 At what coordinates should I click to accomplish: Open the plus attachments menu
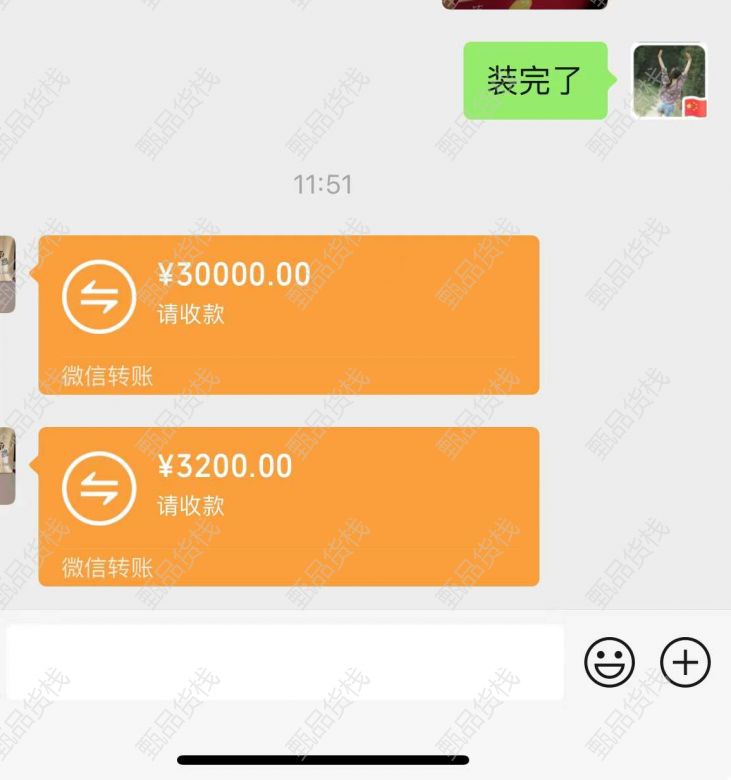[685, 662]
